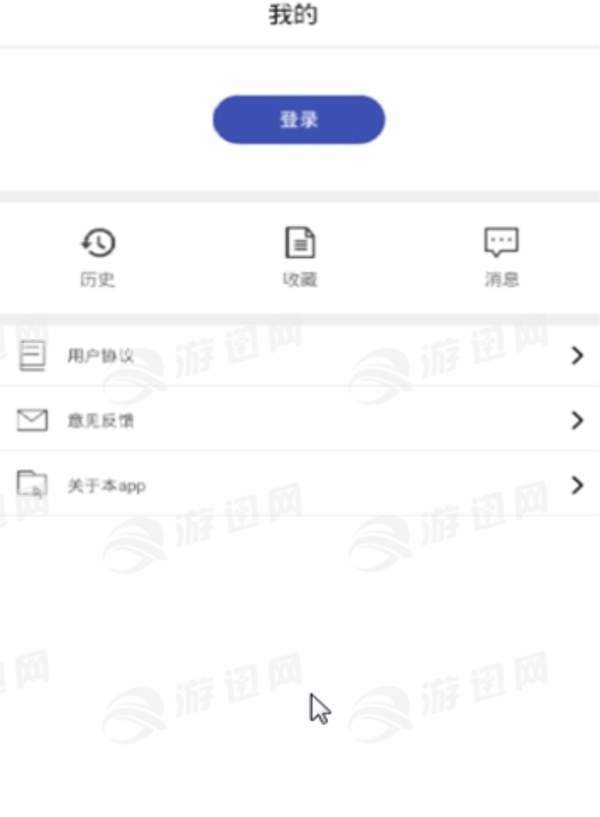Open 关于本app about row
600x817 pixels.
[300, 485]
